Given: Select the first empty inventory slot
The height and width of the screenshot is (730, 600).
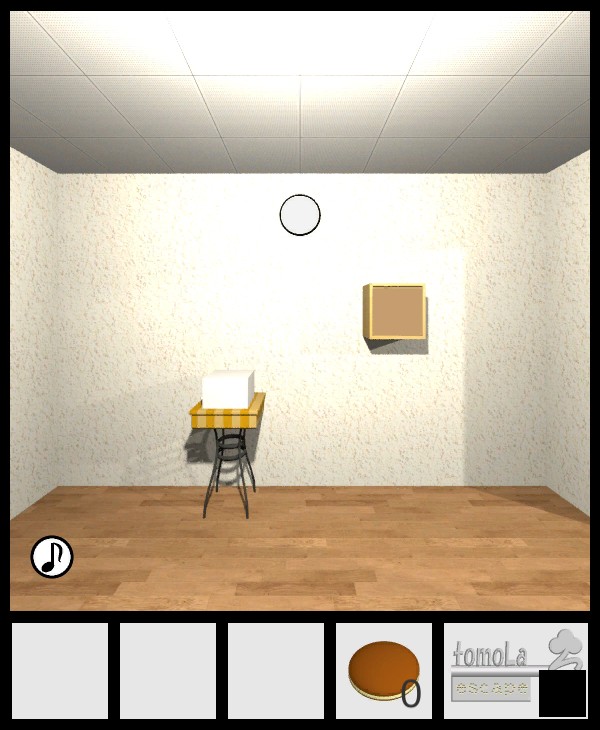Looking at the screenshot, I should pyautogui.click(x=60, y=670).
